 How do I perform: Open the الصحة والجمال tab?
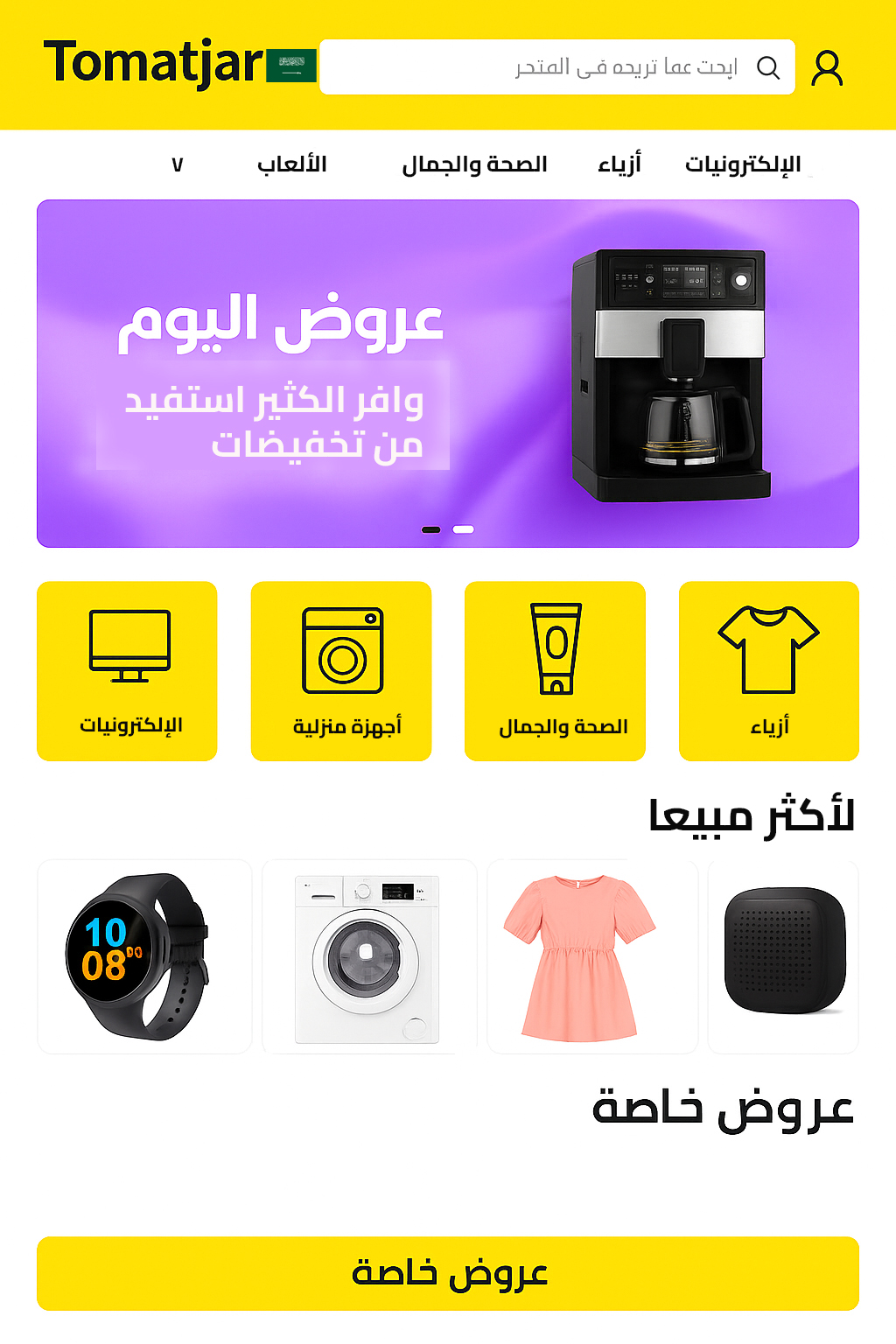(x=474, y=164)
